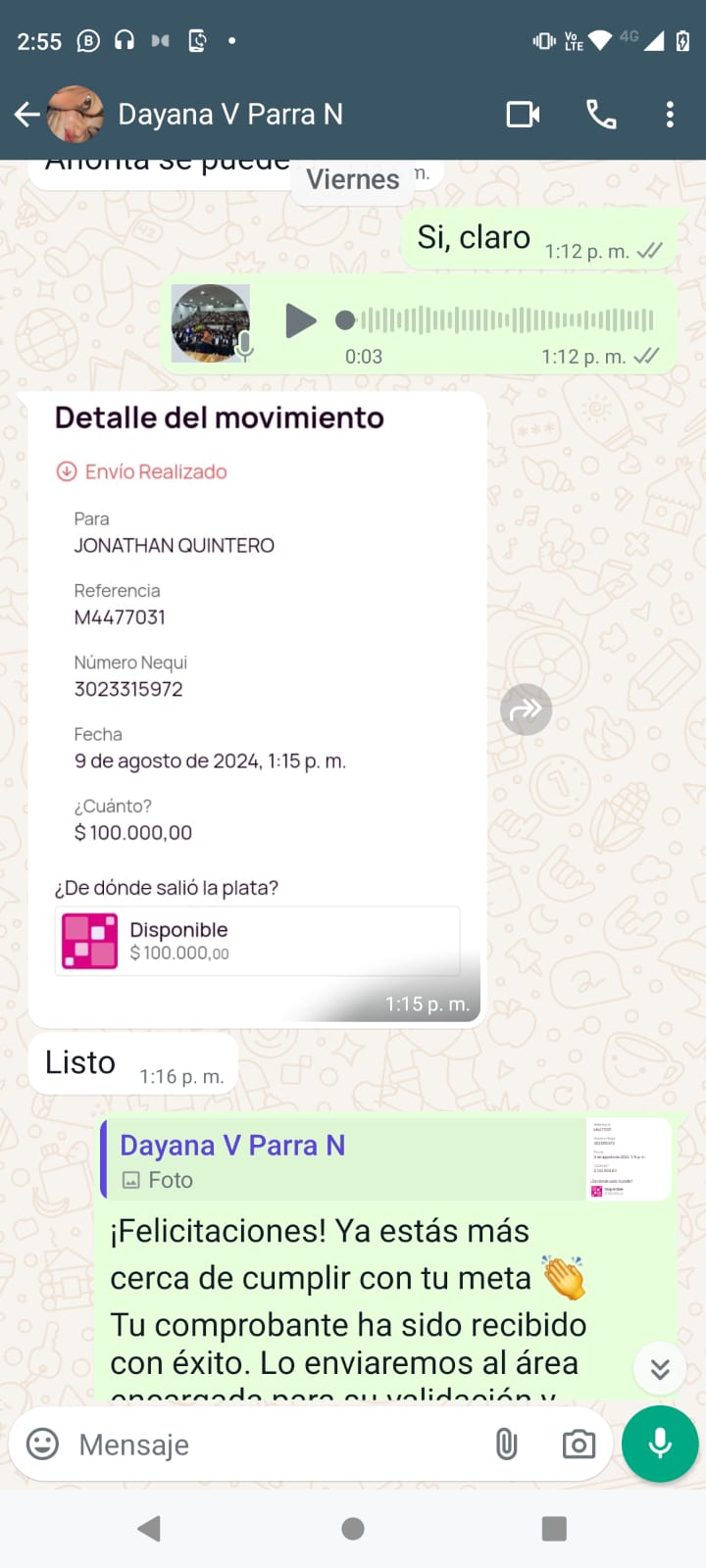This screenshot has height=1568, width=706.
Task: Forward the payment receipt image
Action: pyautogui.click(x=527, y=709)
